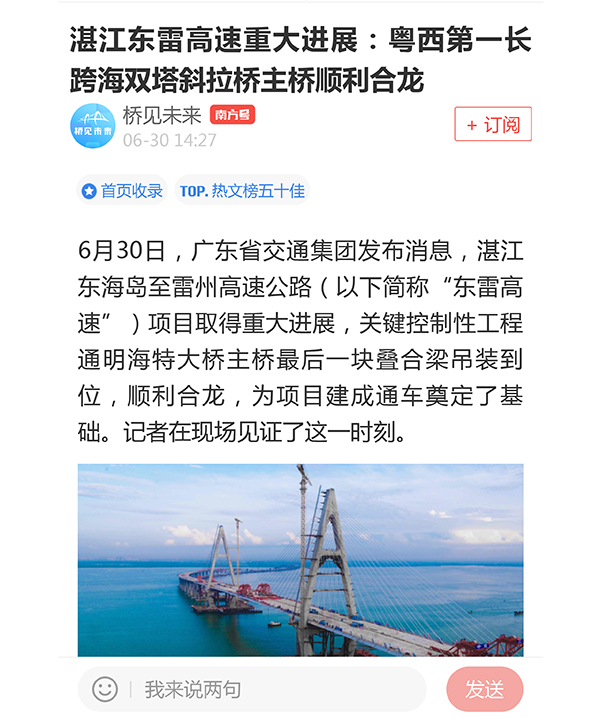
Task: Open the 桥见未来 author avatar
Action: [92, 126]
